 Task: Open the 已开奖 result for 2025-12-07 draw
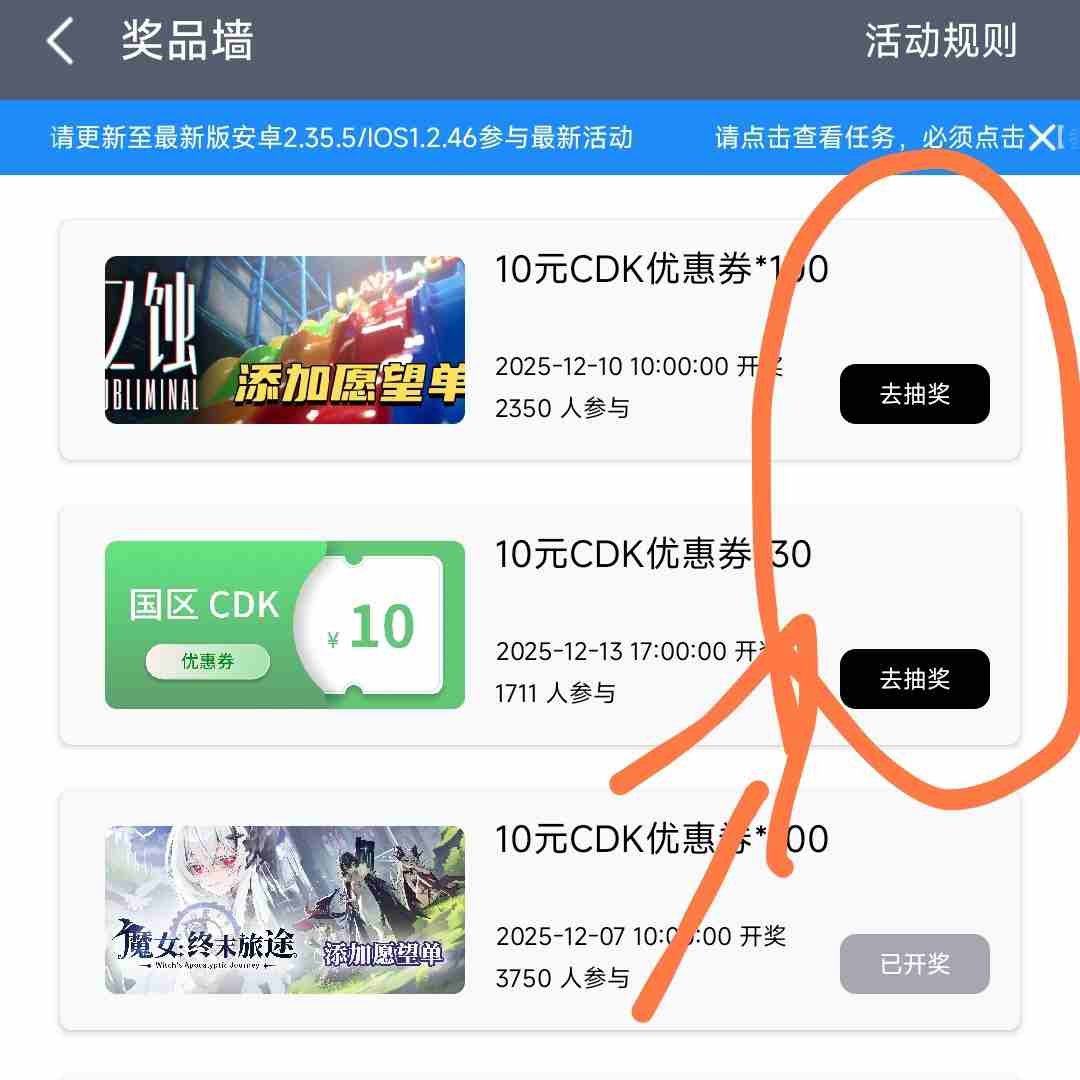pyautogui.click(x=914, y=964)
